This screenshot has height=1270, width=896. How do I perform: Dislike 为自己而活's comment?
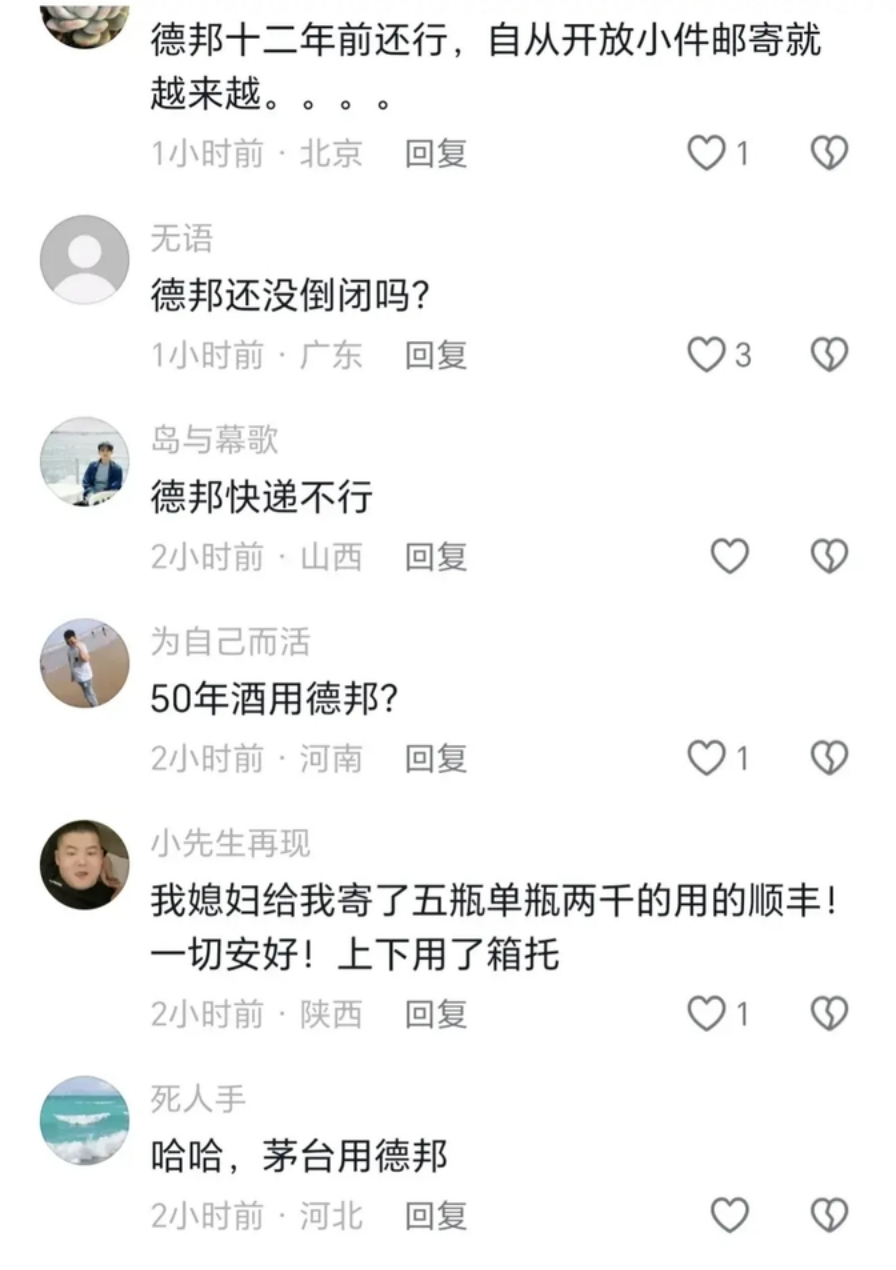click(829, 759)
